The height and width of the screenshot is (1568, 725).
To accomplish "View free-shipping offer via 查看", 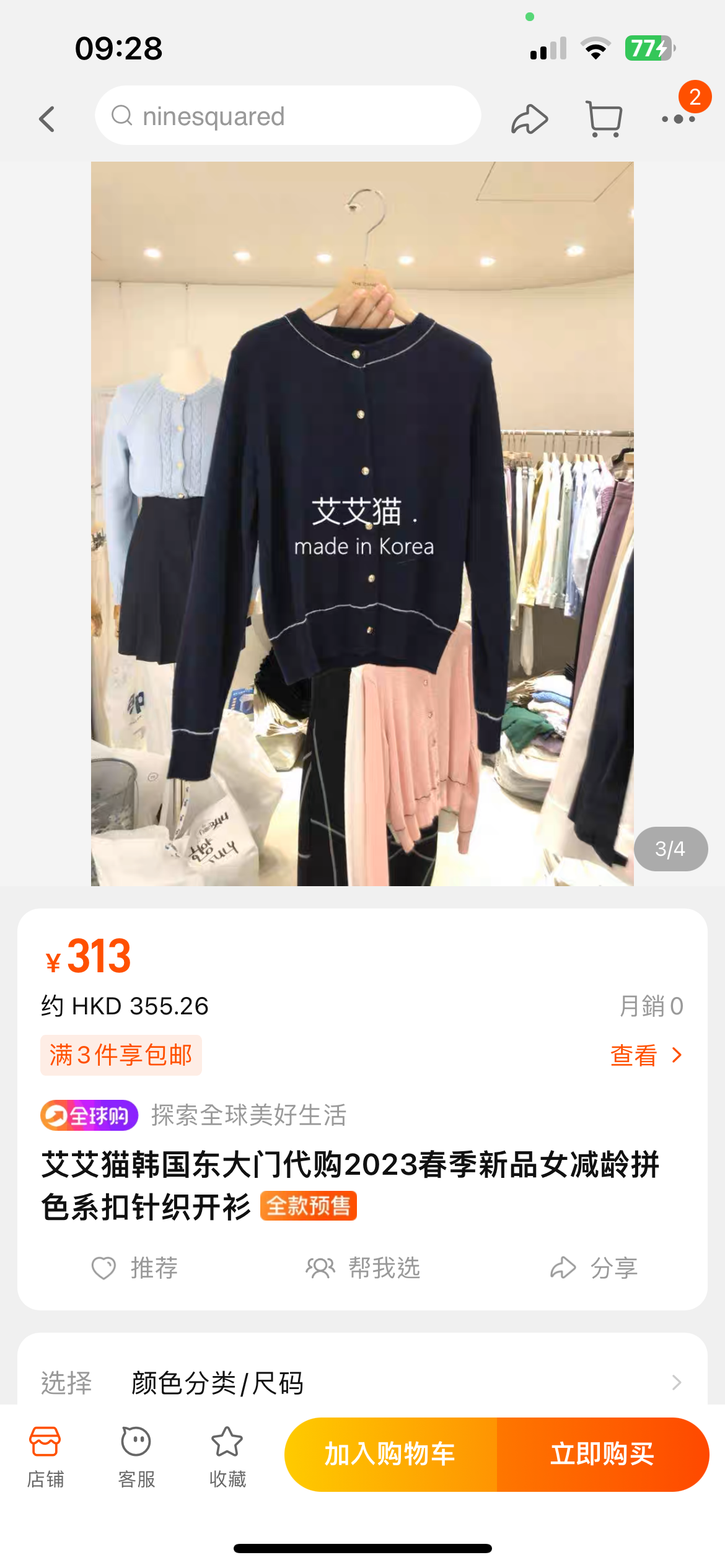I will tap(646, 1055).
